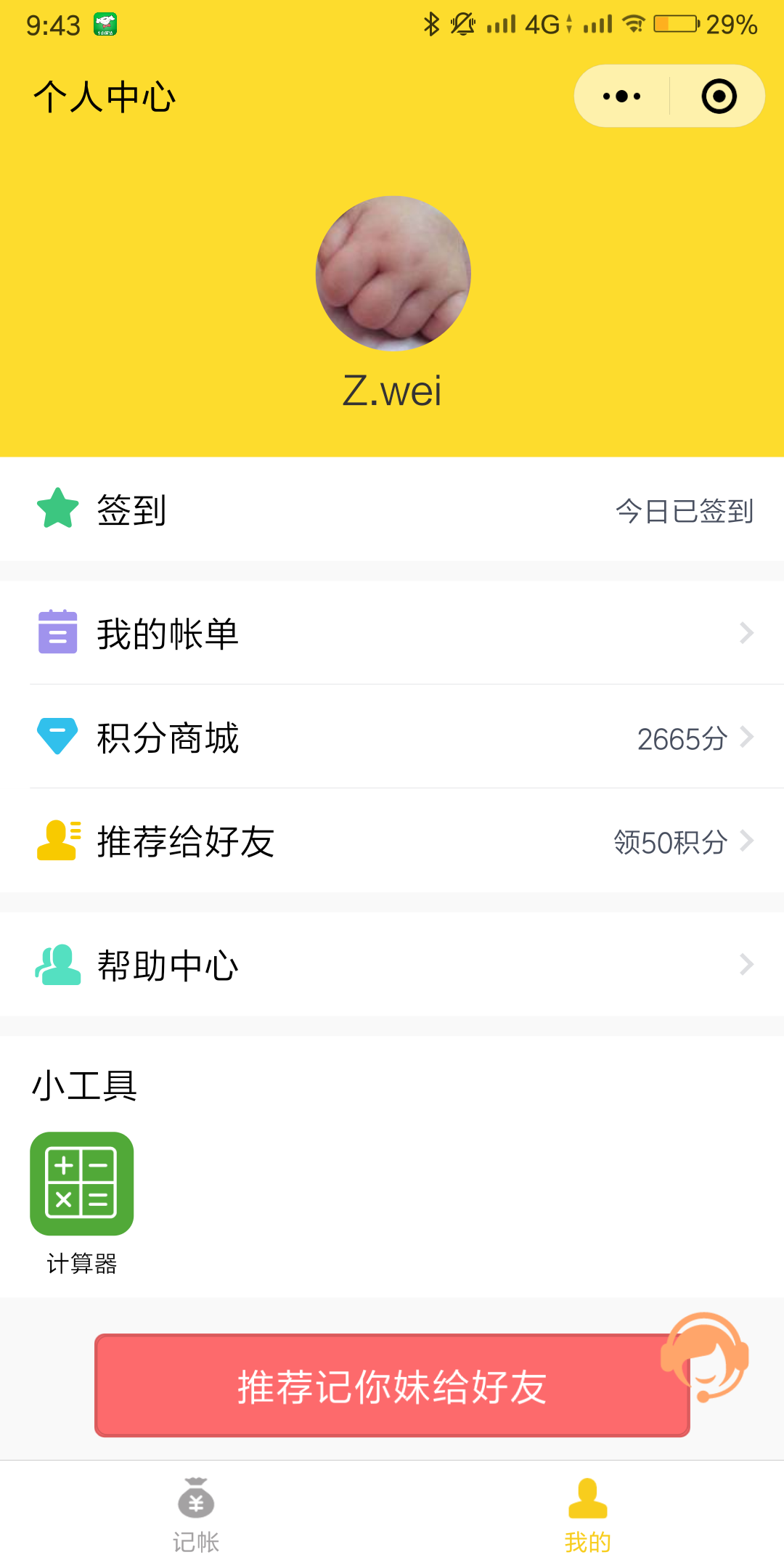Screen dimensions: 784x1568
Task: Open 帮助中心 help center
Action: tap(392, 965)
